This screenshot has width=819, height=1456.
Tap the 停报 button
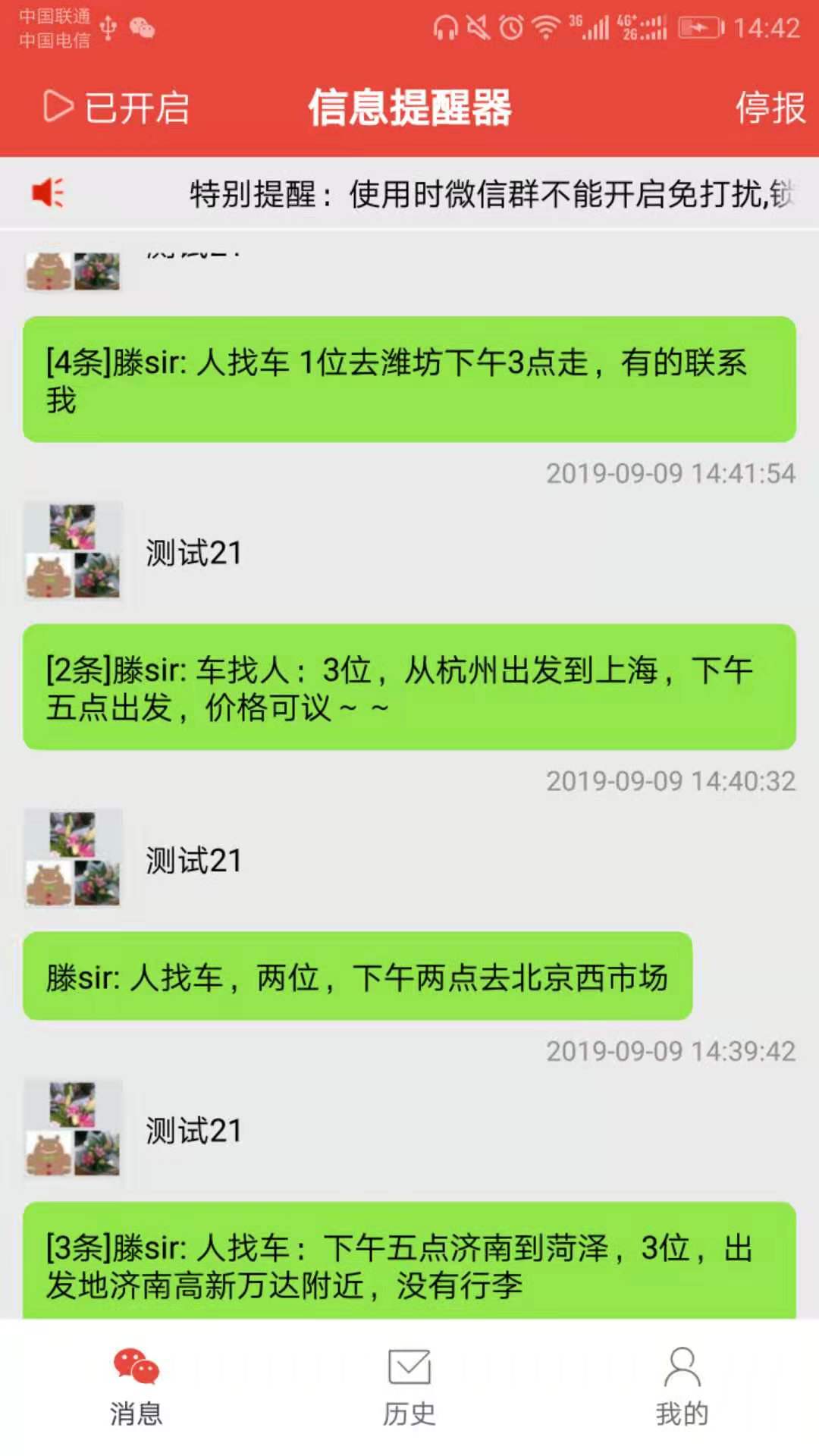tap(770, 107)
